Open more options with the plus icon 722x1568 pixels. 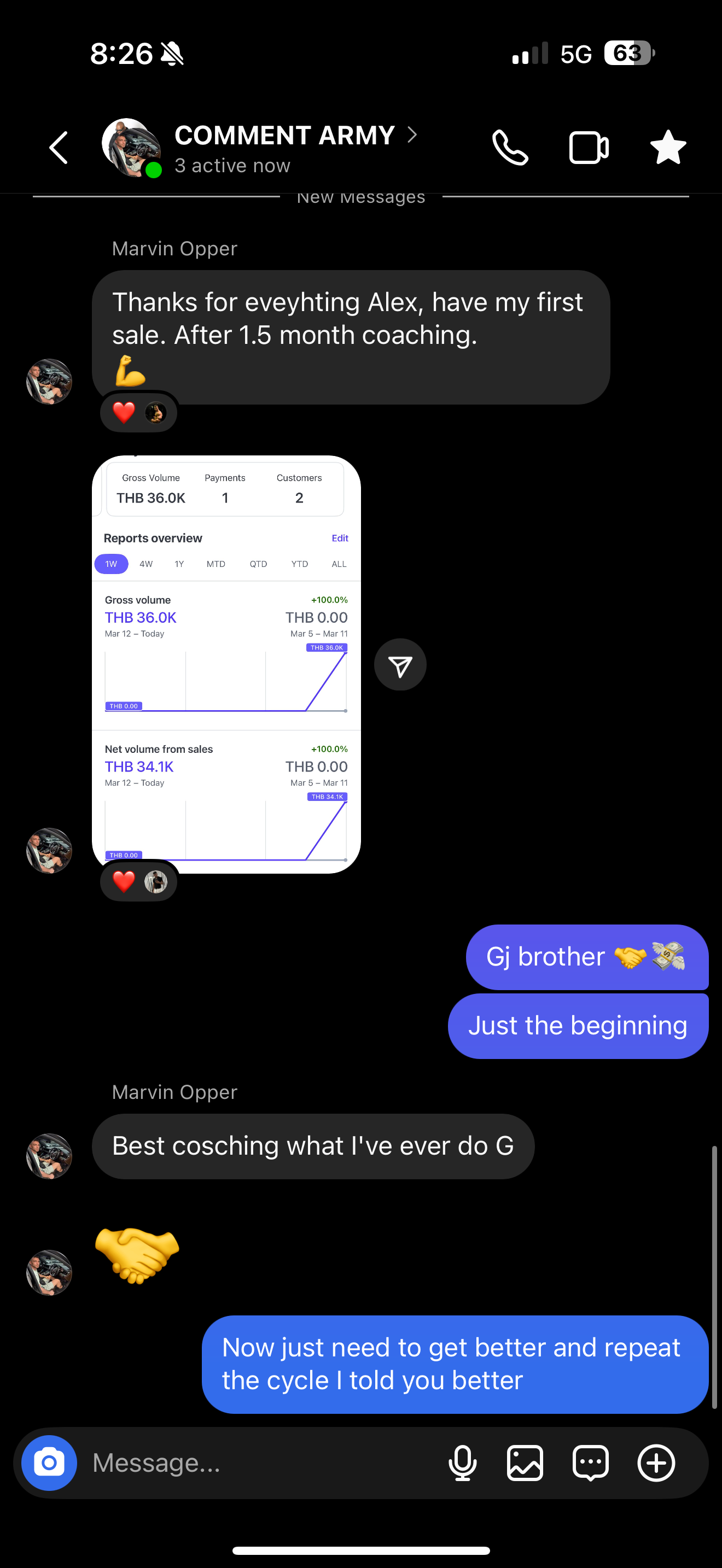[656, 1462]
